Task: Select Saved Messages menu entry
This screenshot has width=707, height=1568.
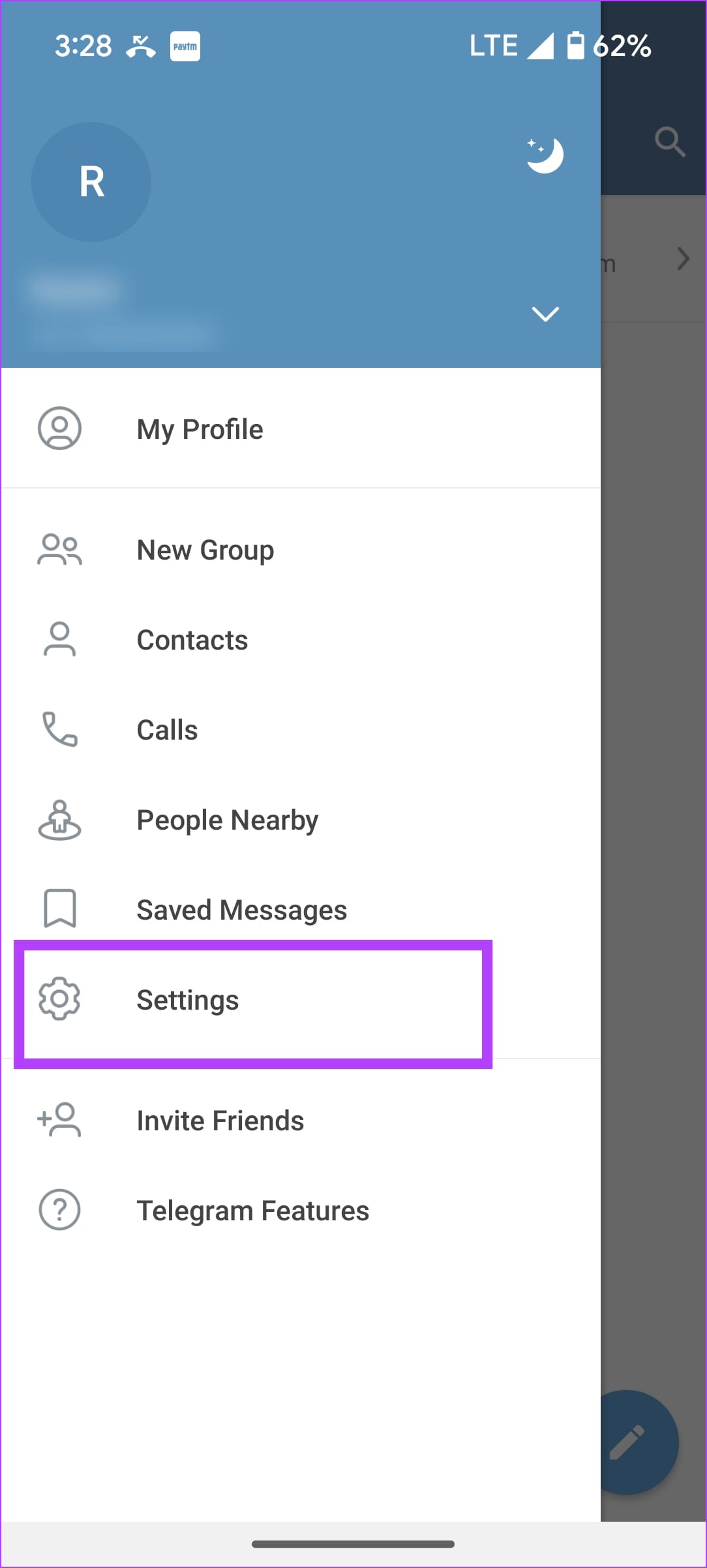Action: pyautogui.click(x=241, y=909)
